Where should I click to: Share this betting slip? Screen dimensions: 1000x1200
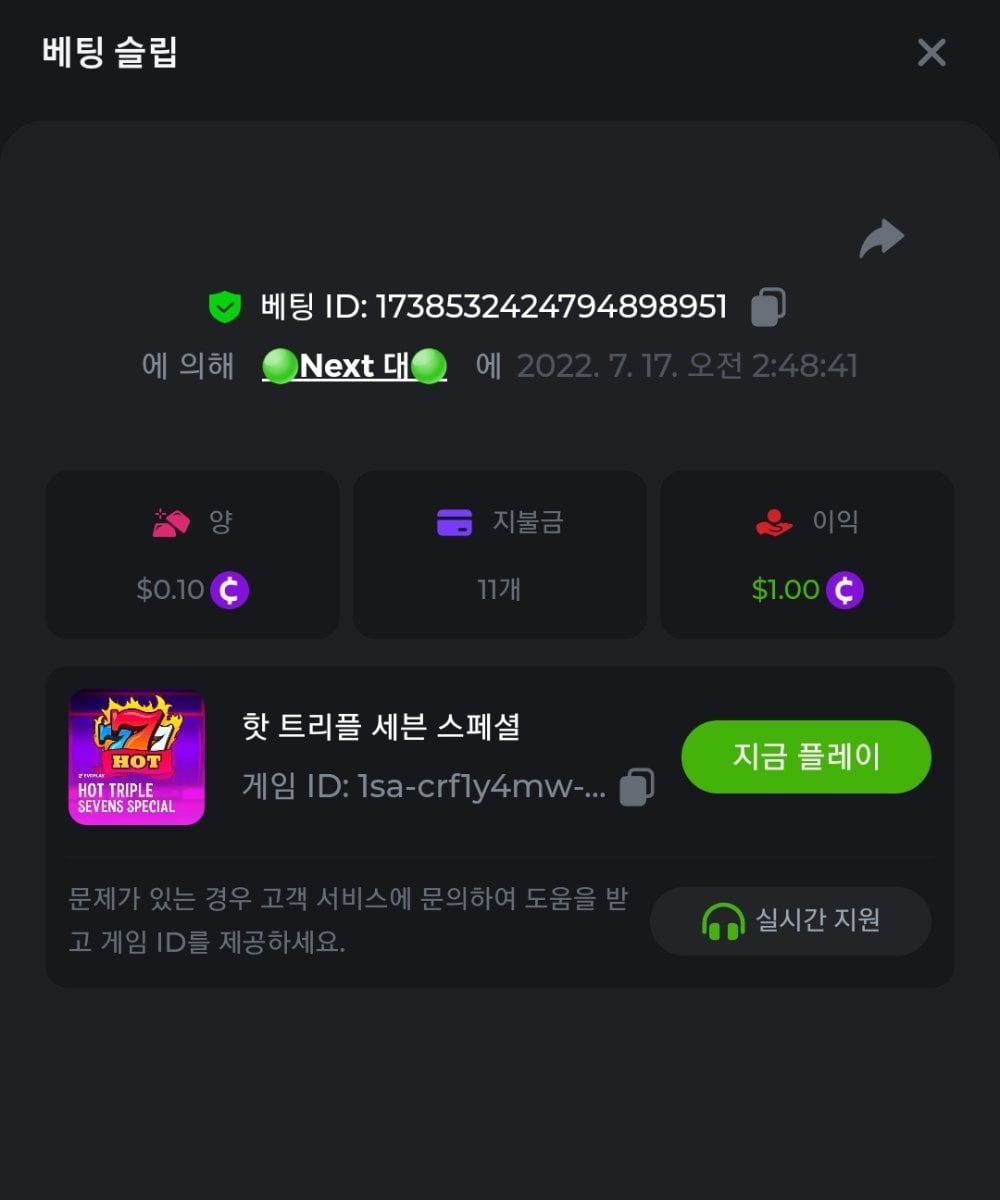tap(881, 239)
